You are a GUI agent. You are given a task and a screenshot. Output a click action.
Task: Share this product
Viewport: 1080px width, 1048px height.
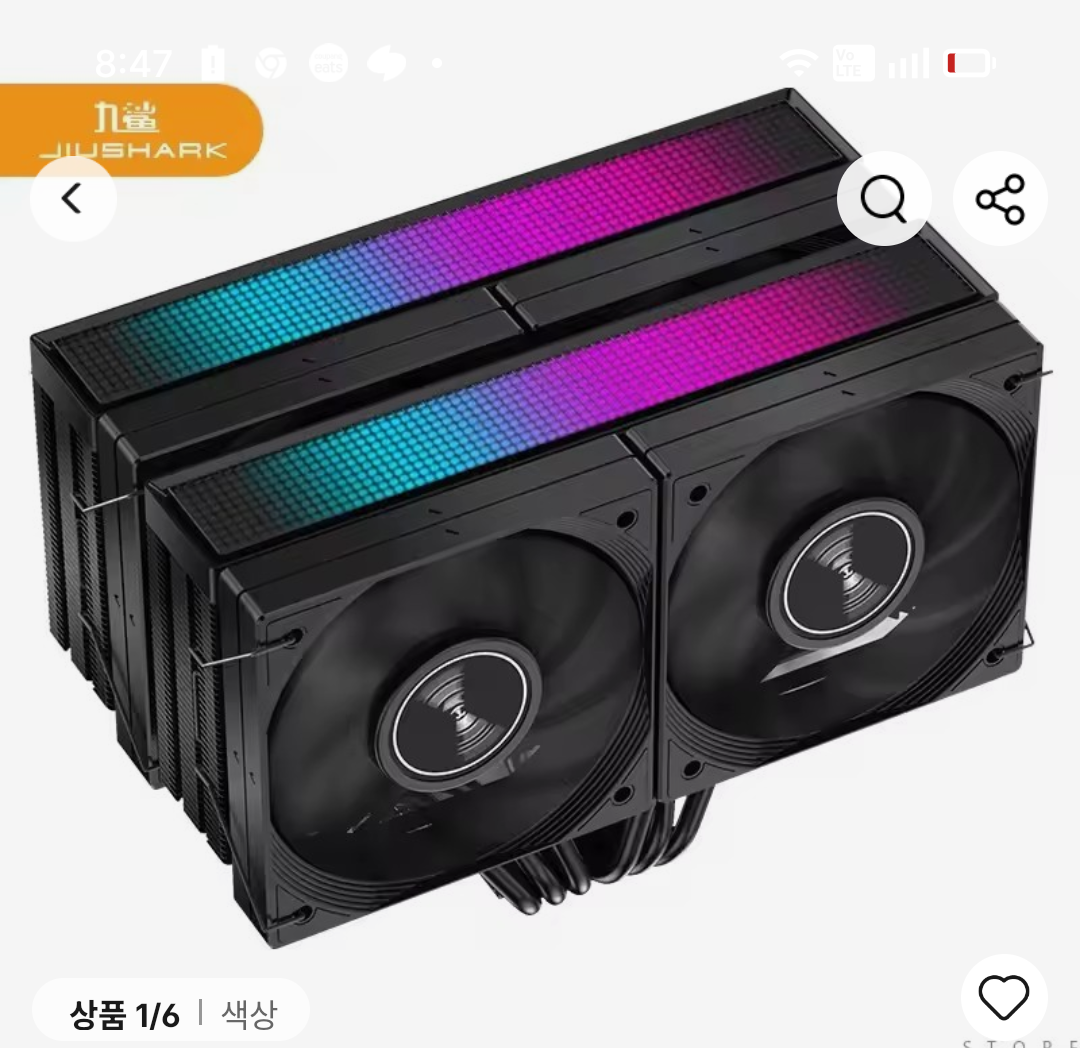[x=1000, y=199]
